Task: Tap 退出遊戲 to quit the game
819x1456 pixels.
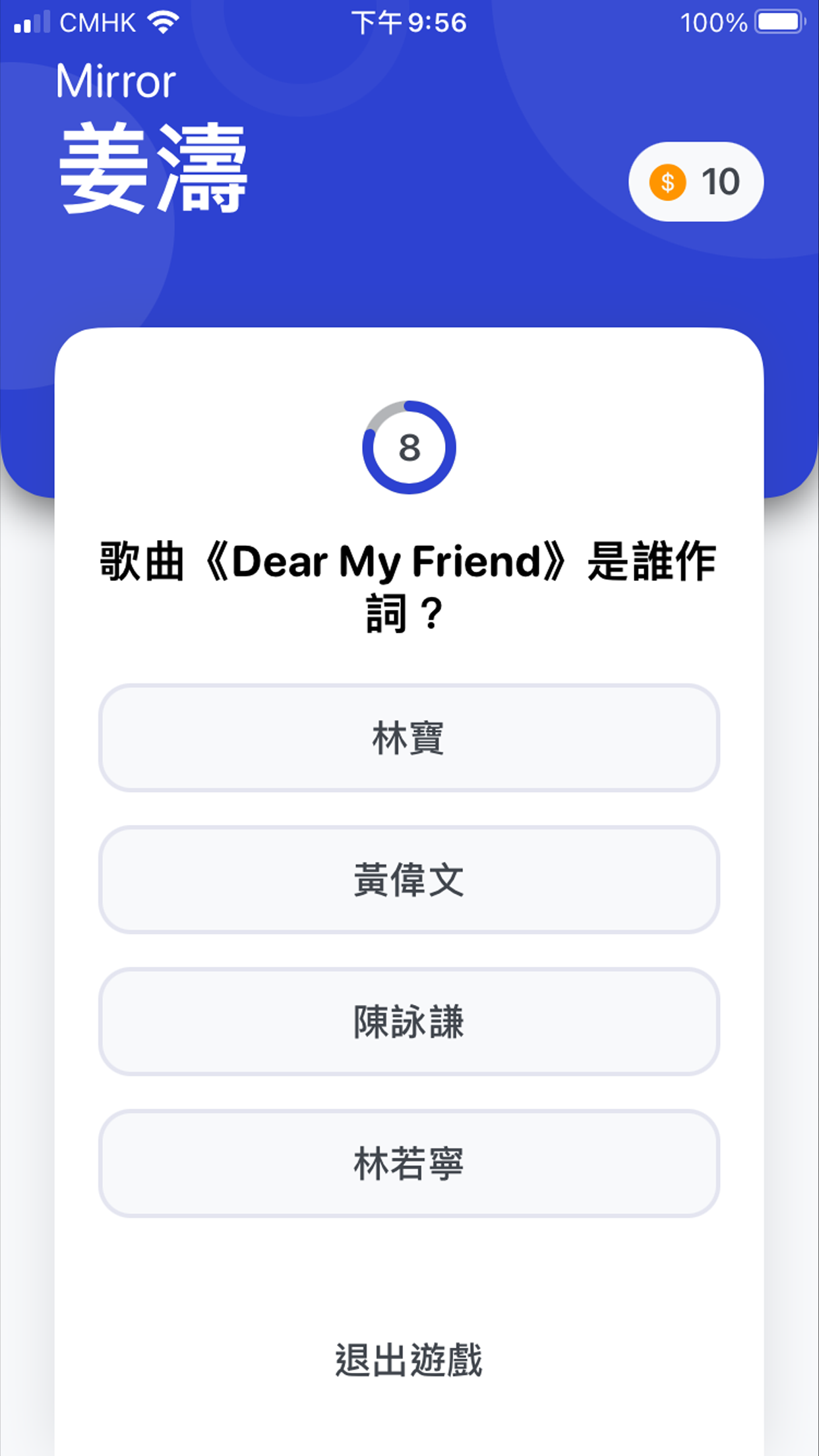Action: 409,1358
